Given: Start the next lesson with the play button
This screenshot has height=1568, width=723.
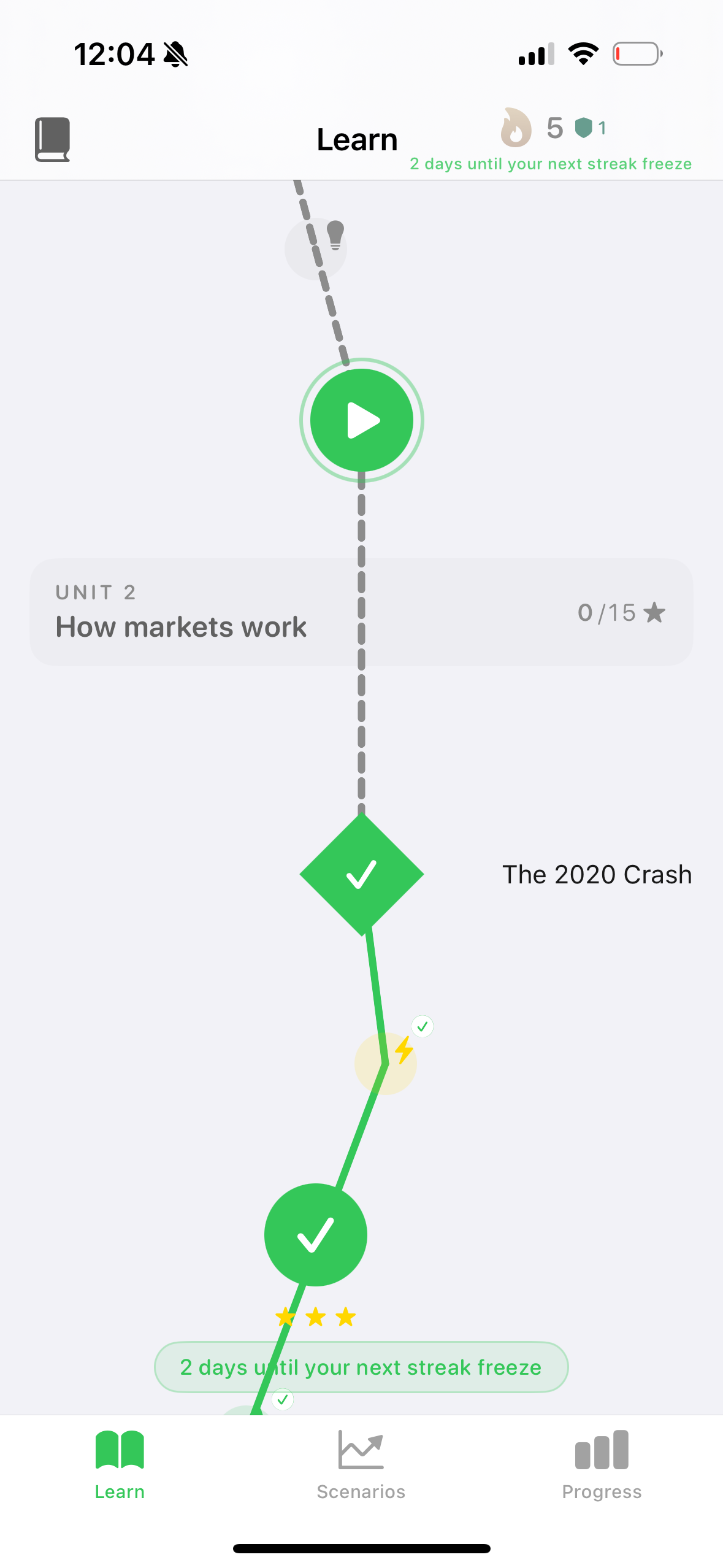Looking at the screenshot, I should point(361,420).
